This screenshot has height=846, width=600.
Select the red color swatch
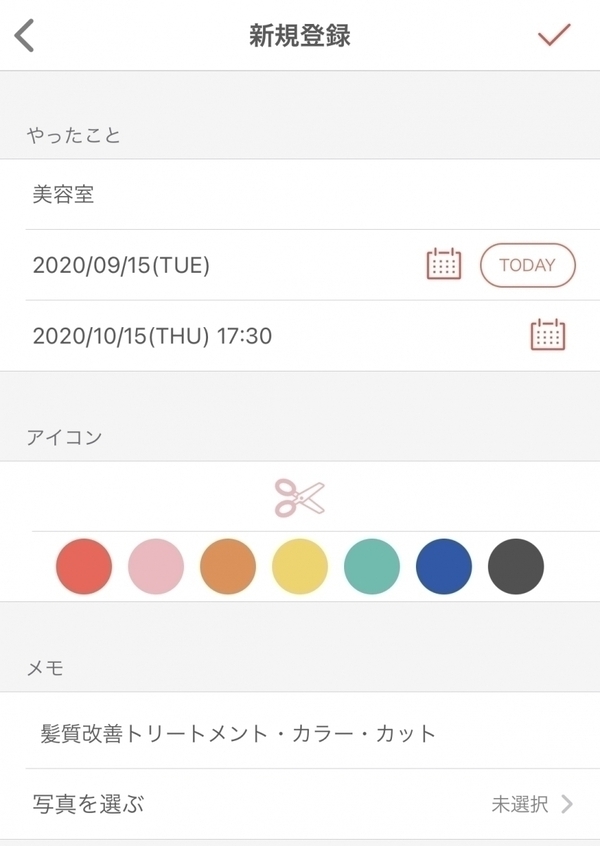pyautogui.click(x=84, y=567)
